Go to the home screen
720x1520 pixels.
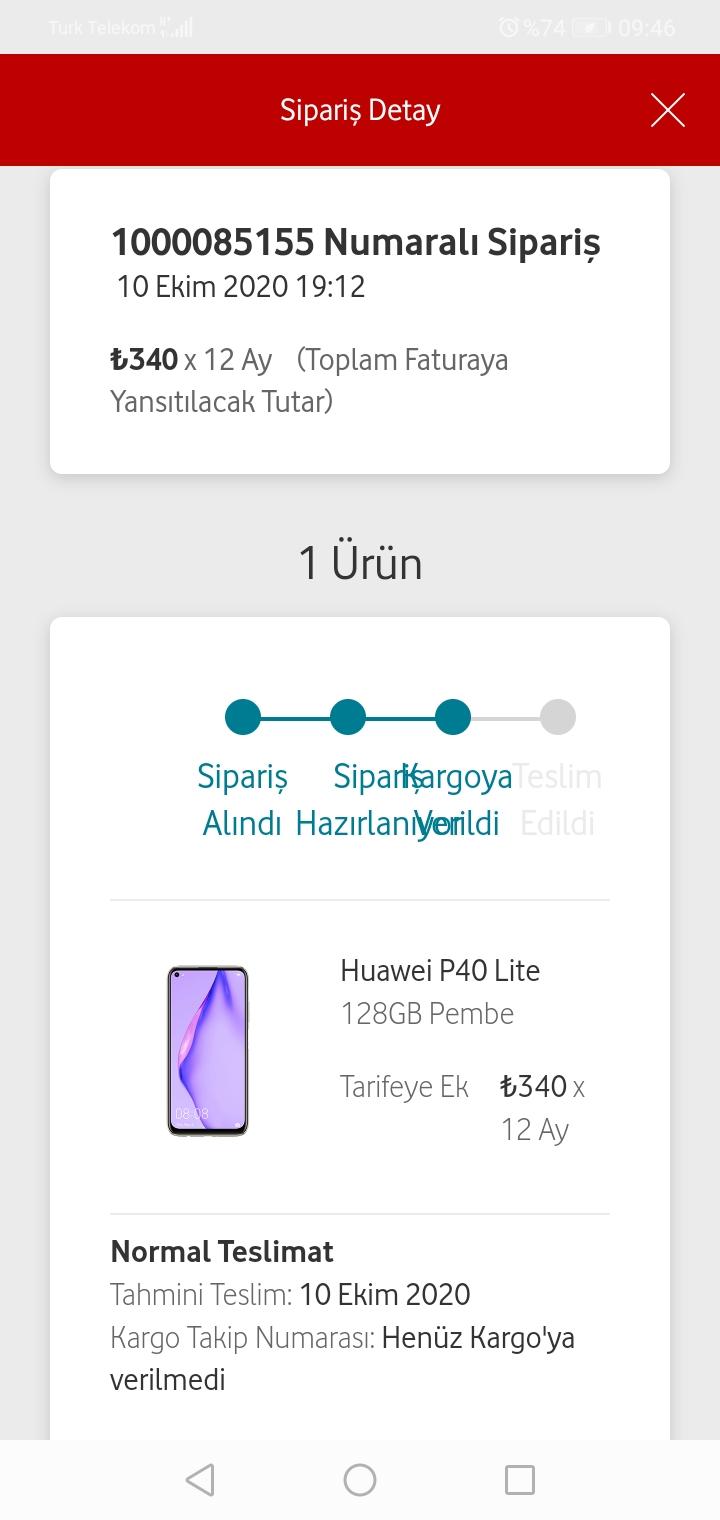click(x=360, y=1479)
